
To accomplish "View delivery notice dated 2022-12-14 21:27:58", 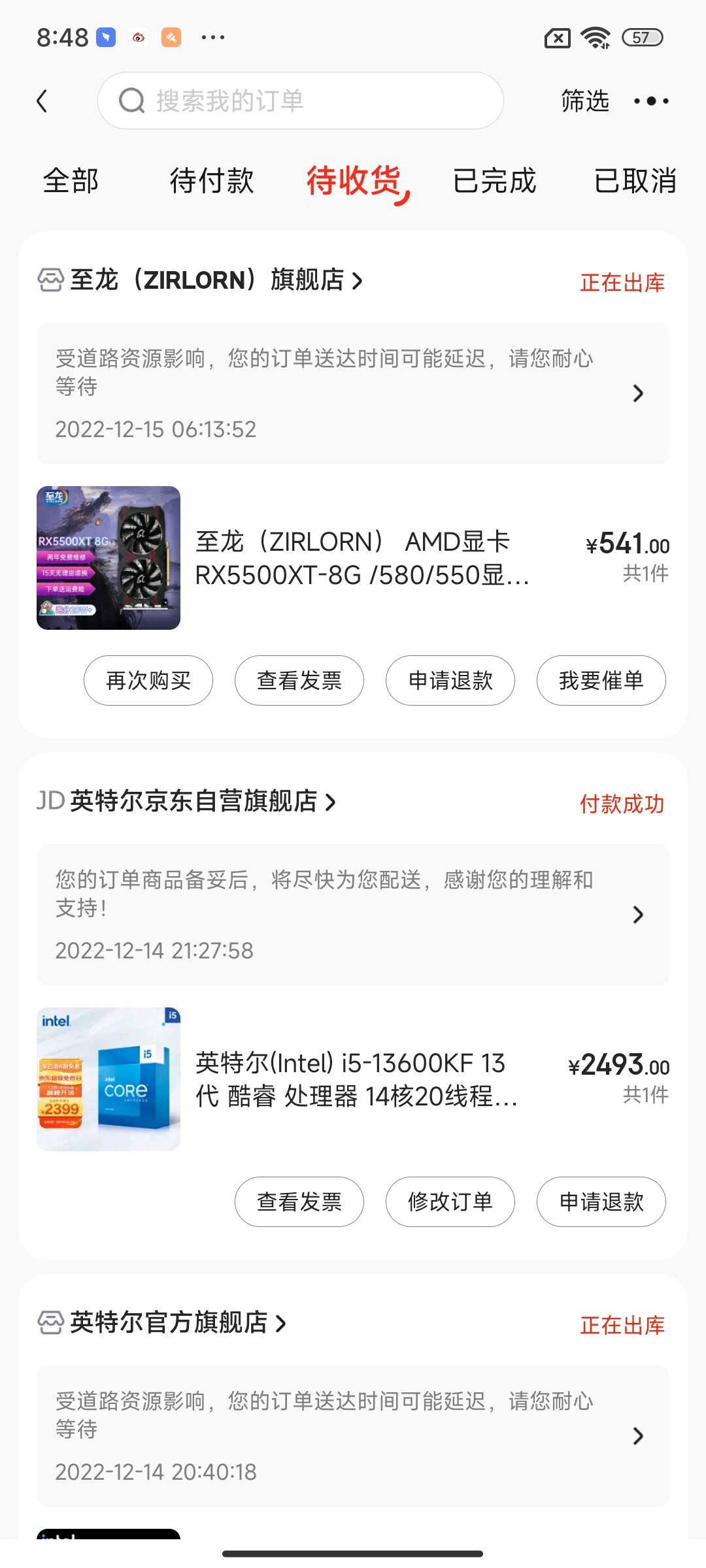I will click(353, 915).
